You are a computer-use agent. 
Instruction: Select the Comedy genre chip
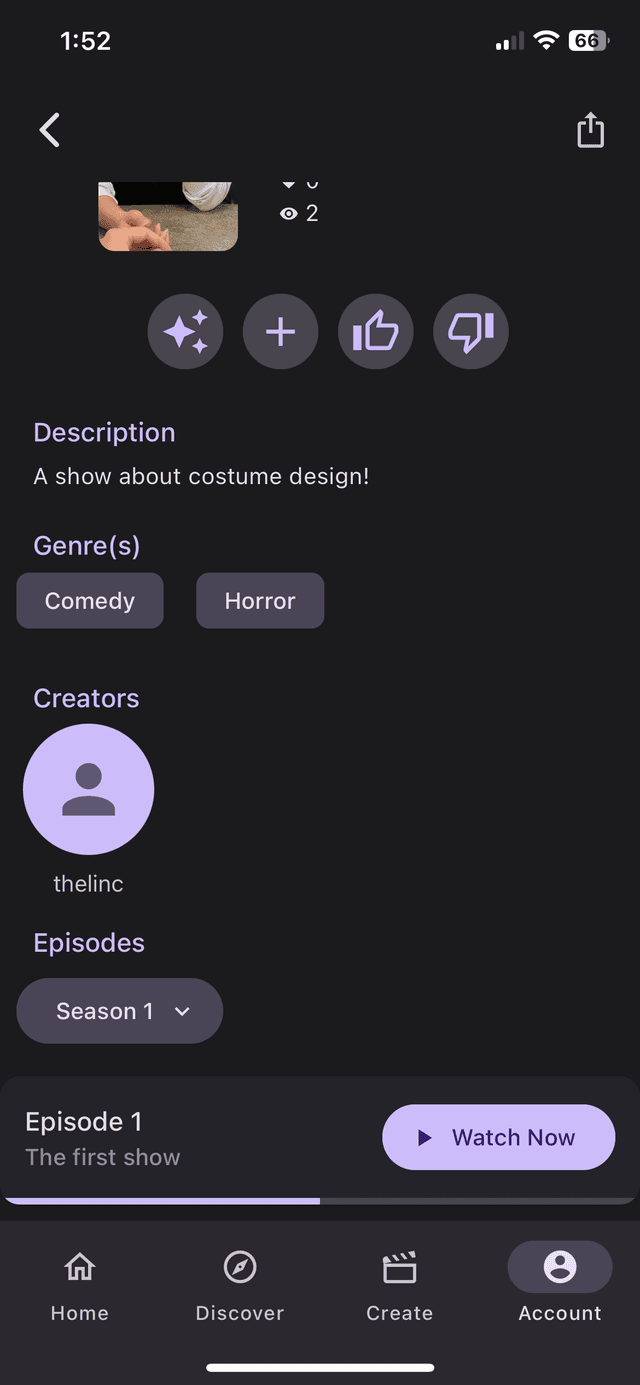tap(90, 601)
